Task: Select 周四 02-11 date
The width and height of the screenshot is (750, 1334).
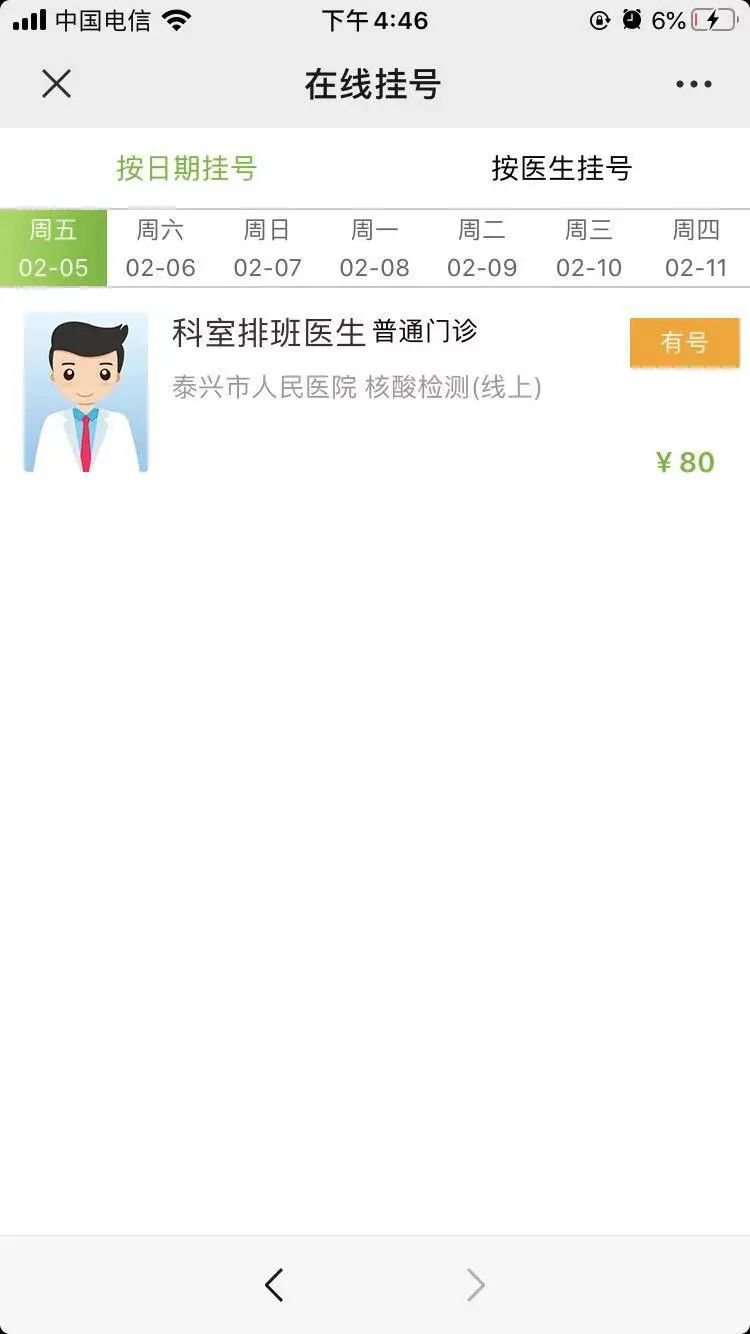Action: [696, 248]
